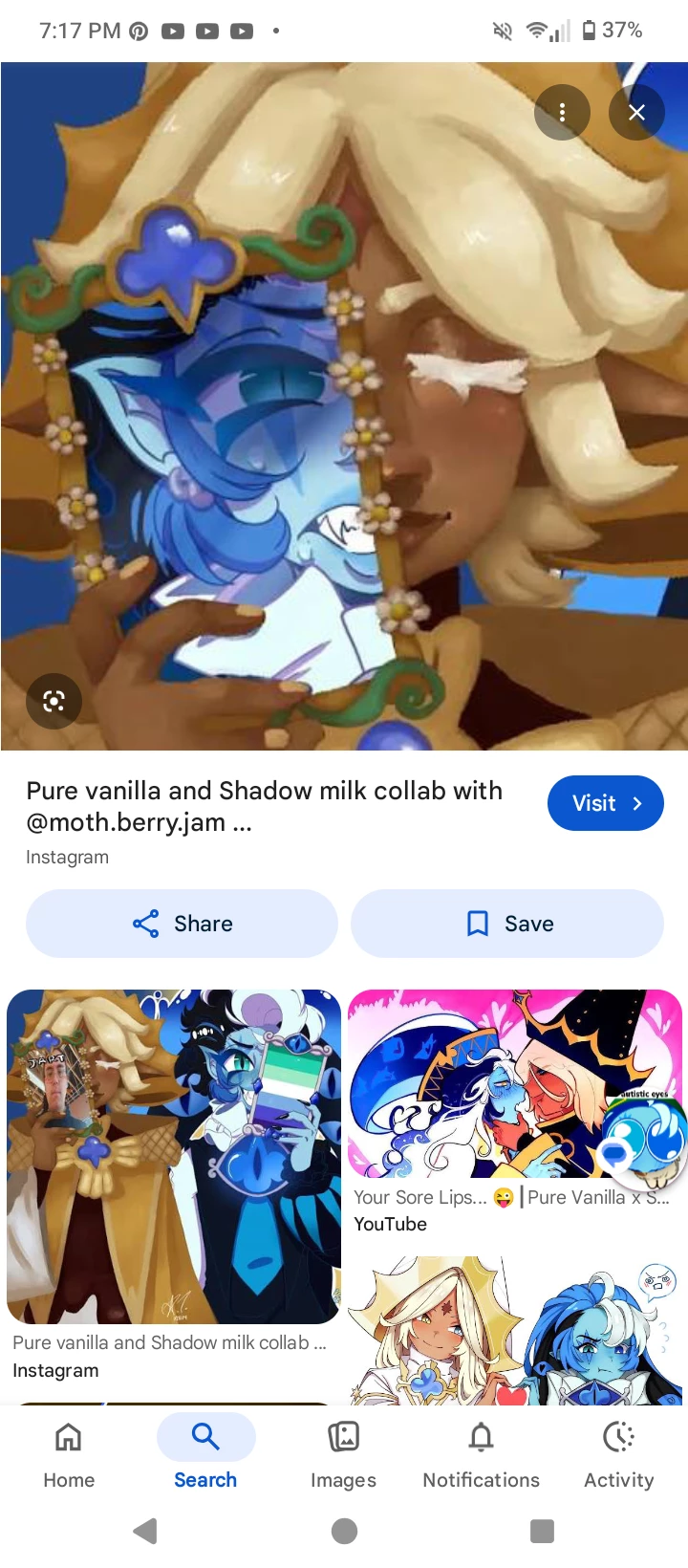Screen dimensions: 688x1568
Task: Open 'Your Sore Lips' YouTube result
Action: (514, 1085)
